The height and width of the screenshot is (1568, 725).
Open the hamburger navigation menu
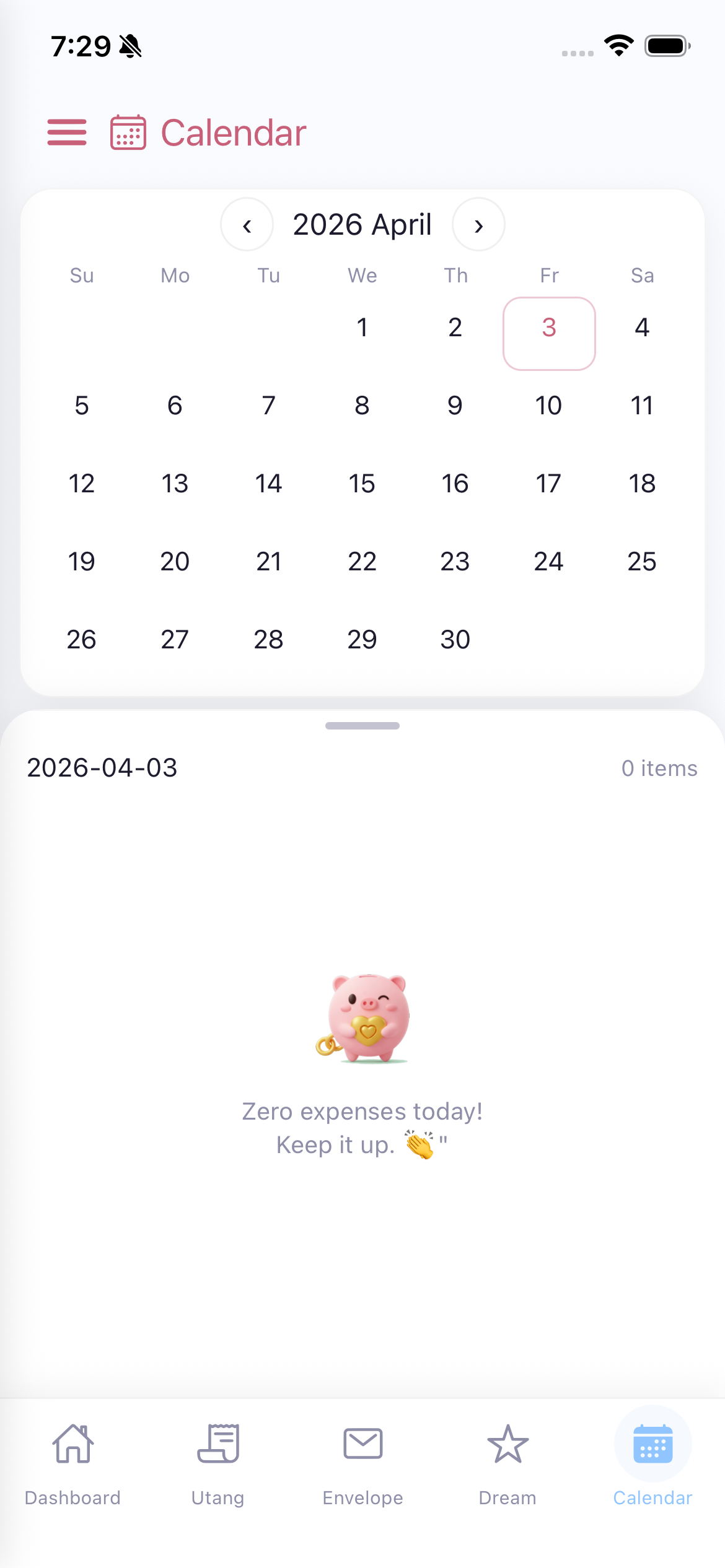point(67,132)
